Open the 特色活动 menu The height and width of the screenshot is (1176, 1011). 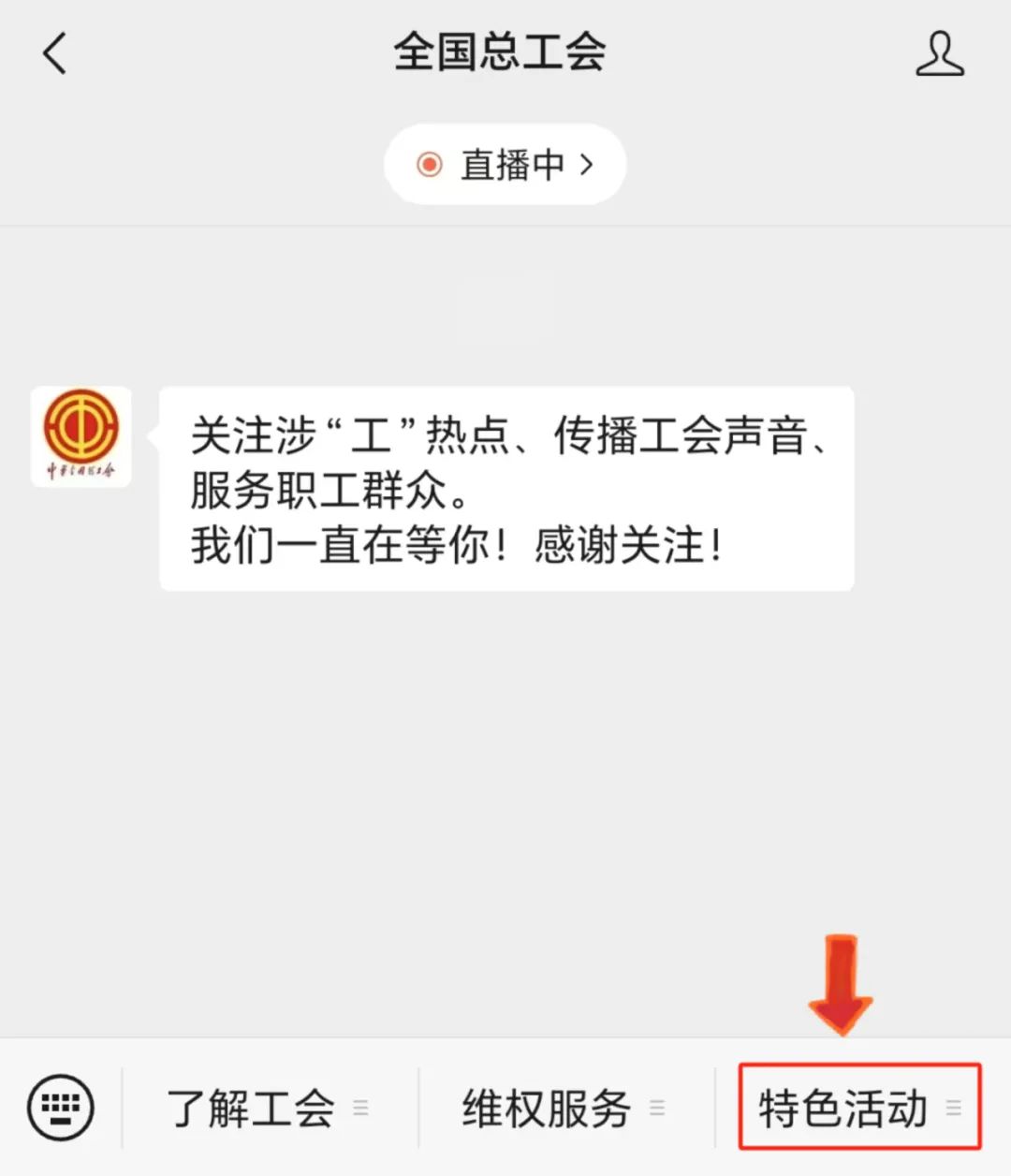coord(859,1108)
